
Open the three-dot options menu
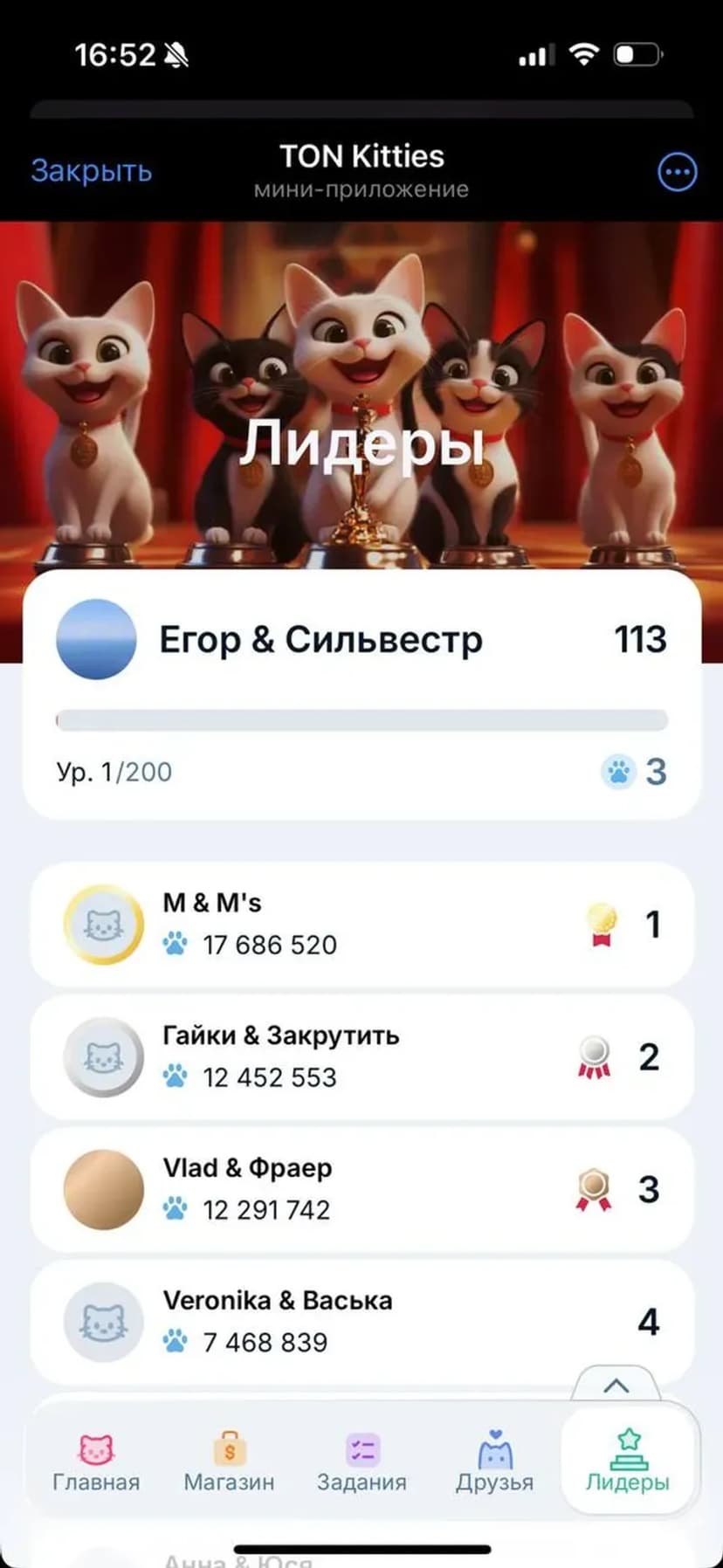[677, 172]
